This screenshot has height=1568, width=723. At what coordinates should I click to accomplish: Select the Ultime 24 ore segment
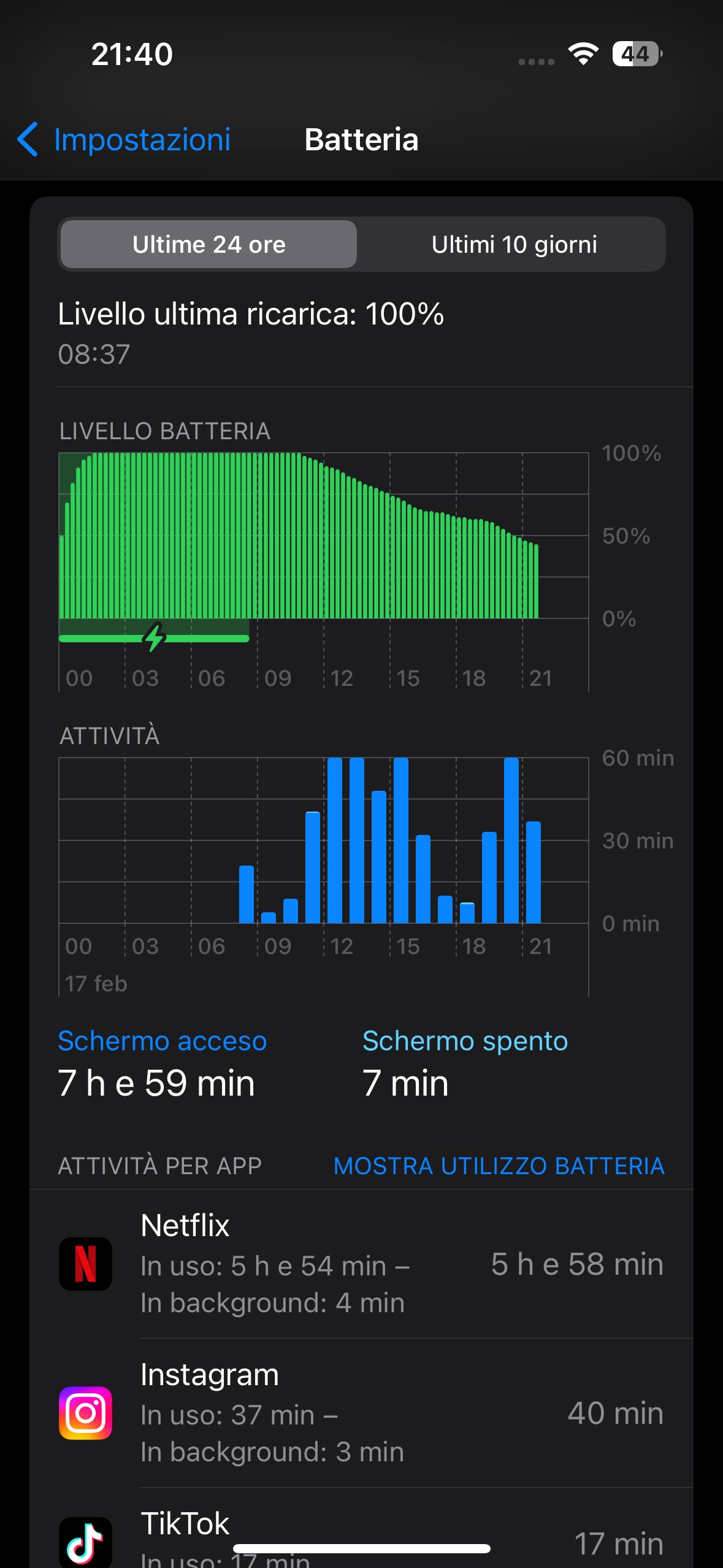208,244
